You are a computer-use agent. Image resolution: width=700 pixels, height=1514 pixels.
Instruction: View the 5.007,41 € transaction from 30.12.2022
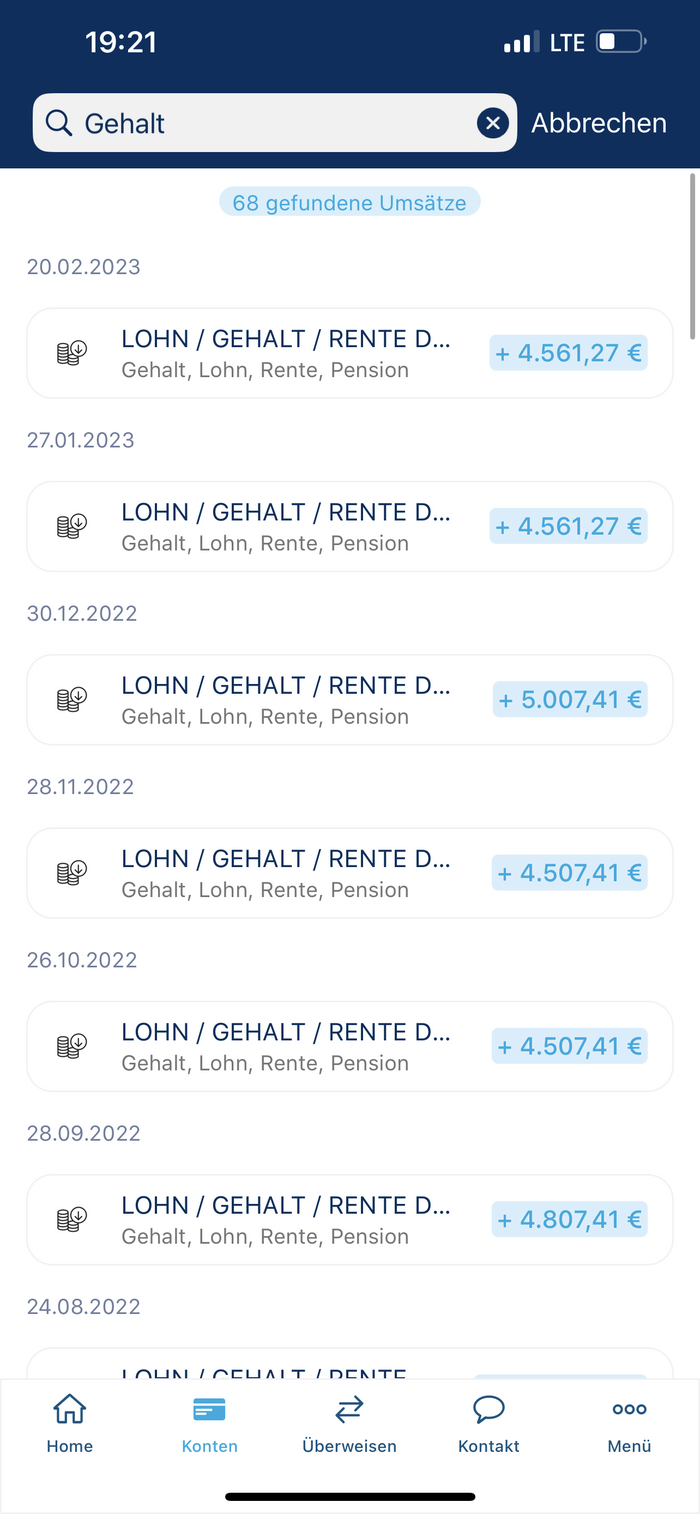coord(349,699)
